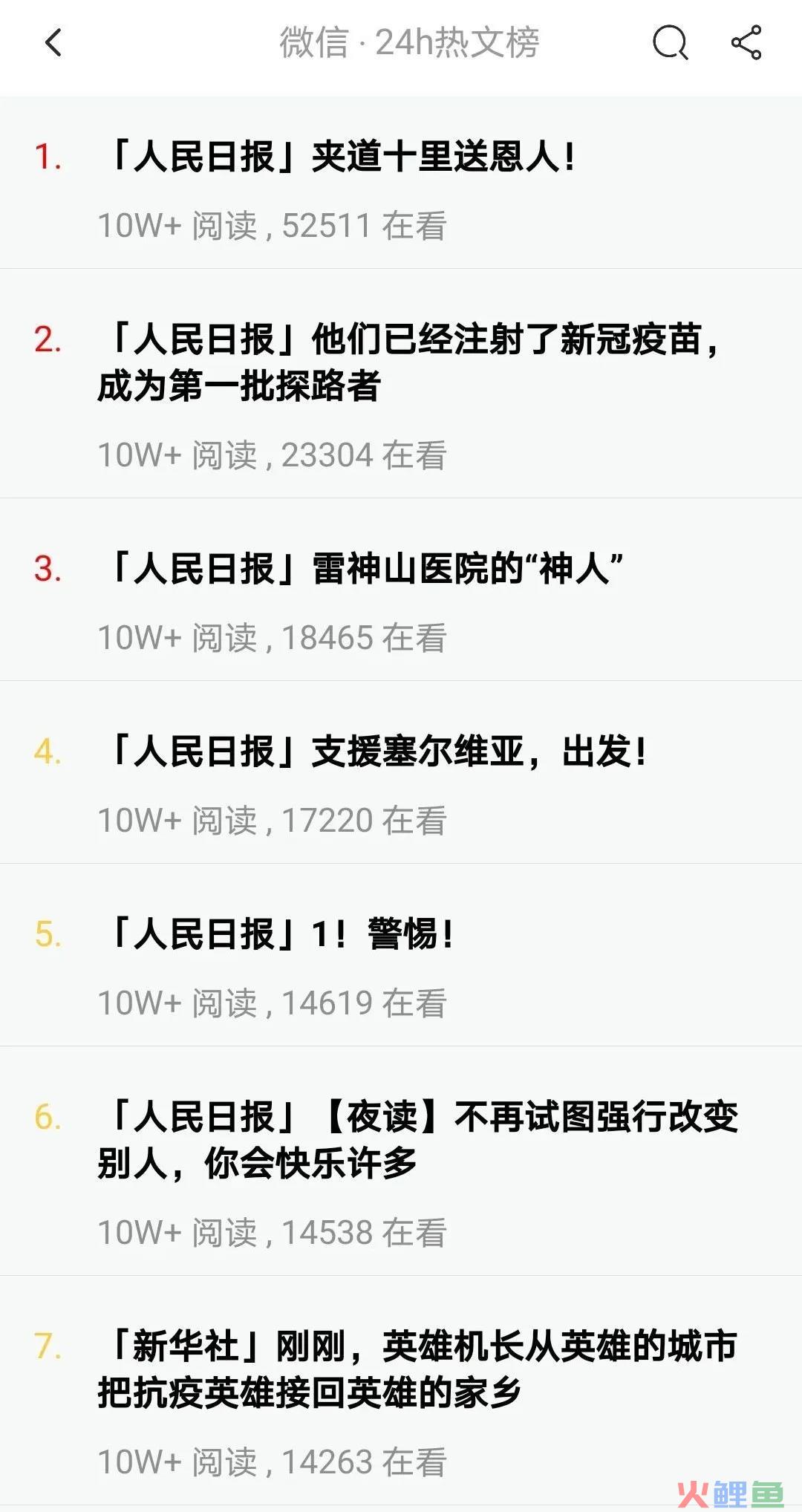This screenshot has height=1512, width=802.
Task: Open article 夹道十里送恩人
Action: coord(342,157)
